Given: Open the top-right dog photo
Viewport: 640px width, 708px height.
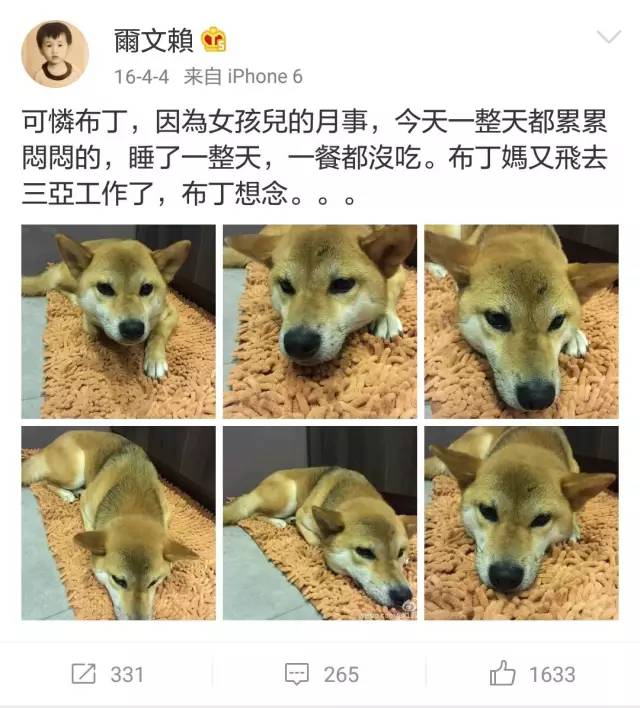Looking at the screenshot, I should (521, 321).
